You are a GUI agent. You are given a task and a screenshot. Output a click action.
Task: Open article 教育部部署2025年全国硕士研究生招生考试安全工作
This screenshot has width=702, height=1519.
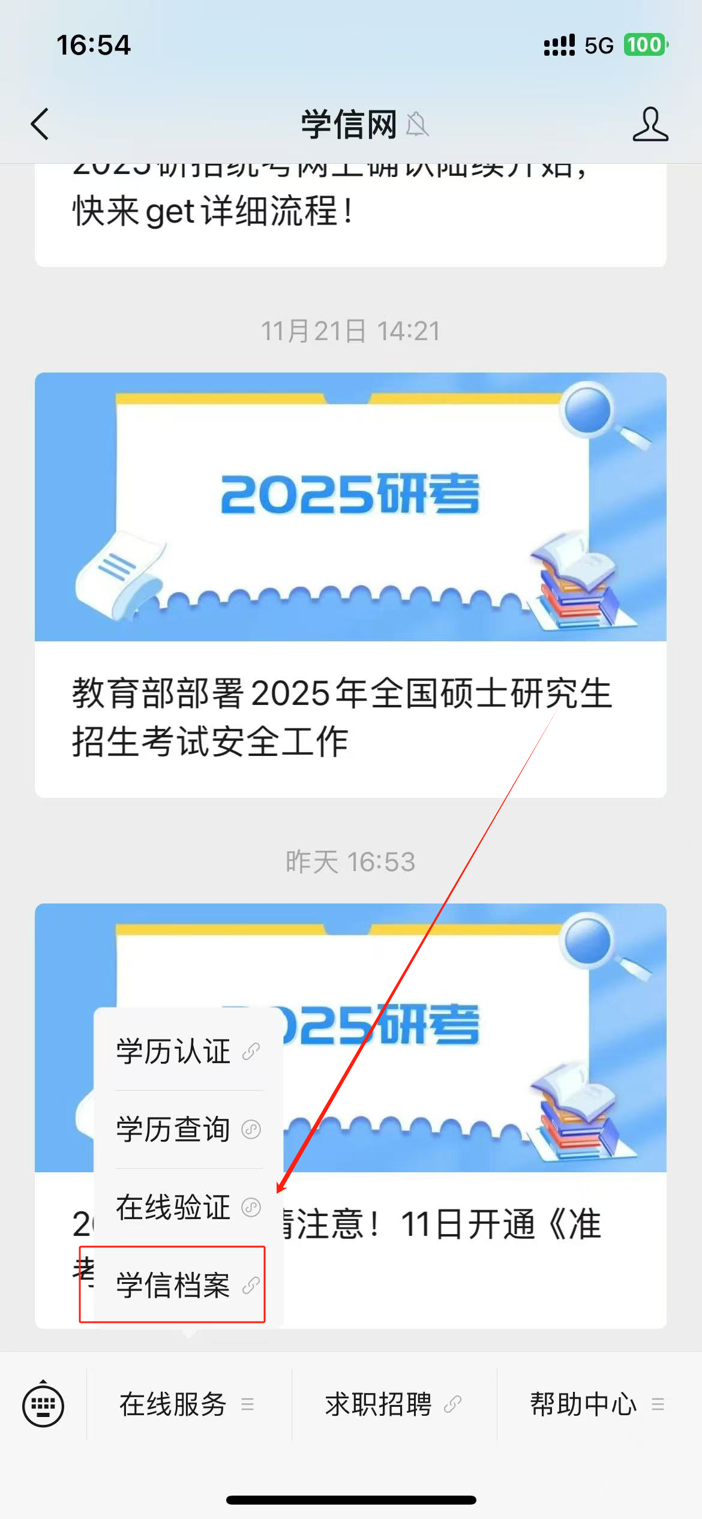pos(350,716)
